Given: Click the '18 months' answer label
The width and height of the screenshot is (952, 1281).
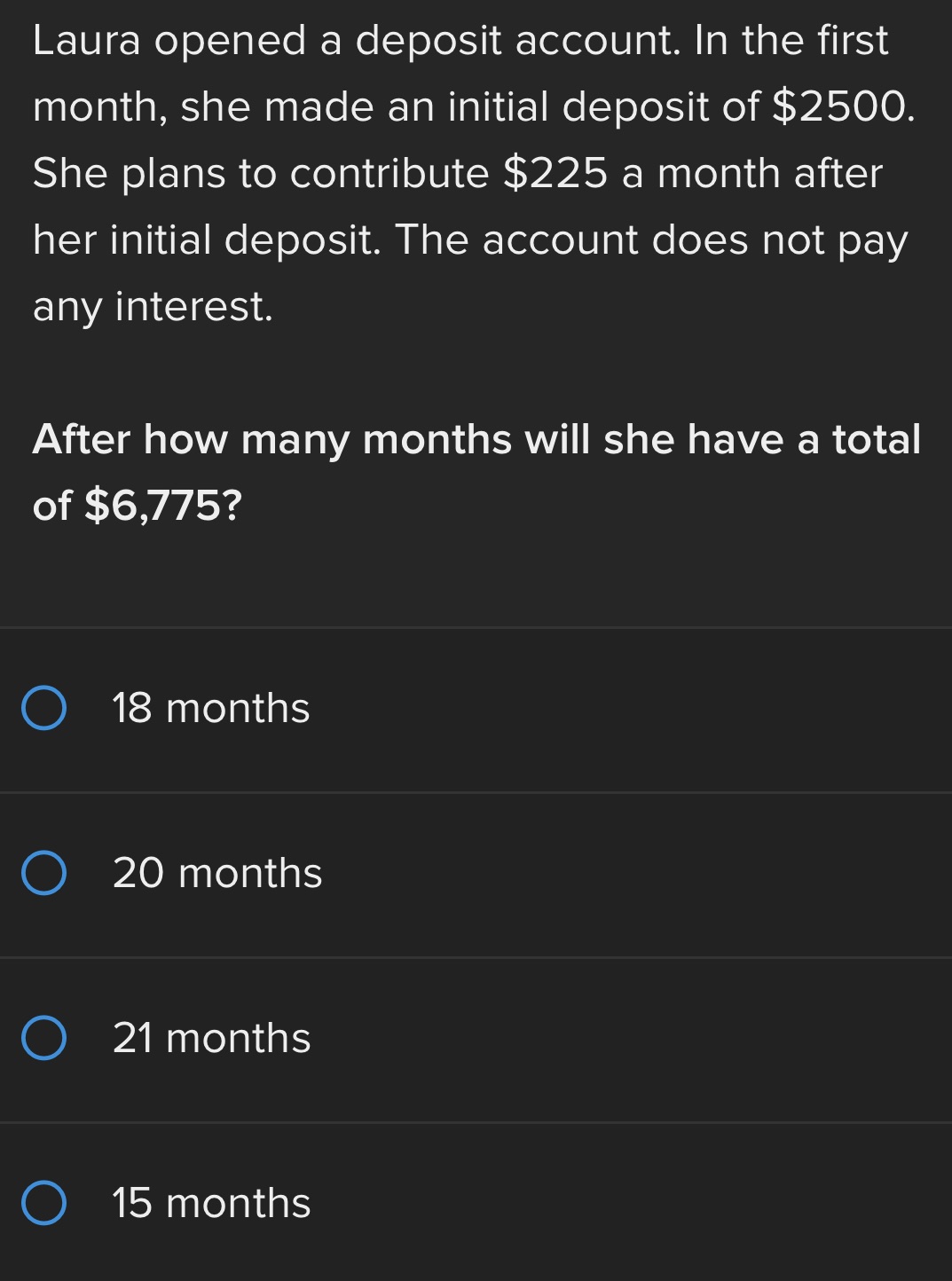Looking at the screenshot, I should 209,708.
